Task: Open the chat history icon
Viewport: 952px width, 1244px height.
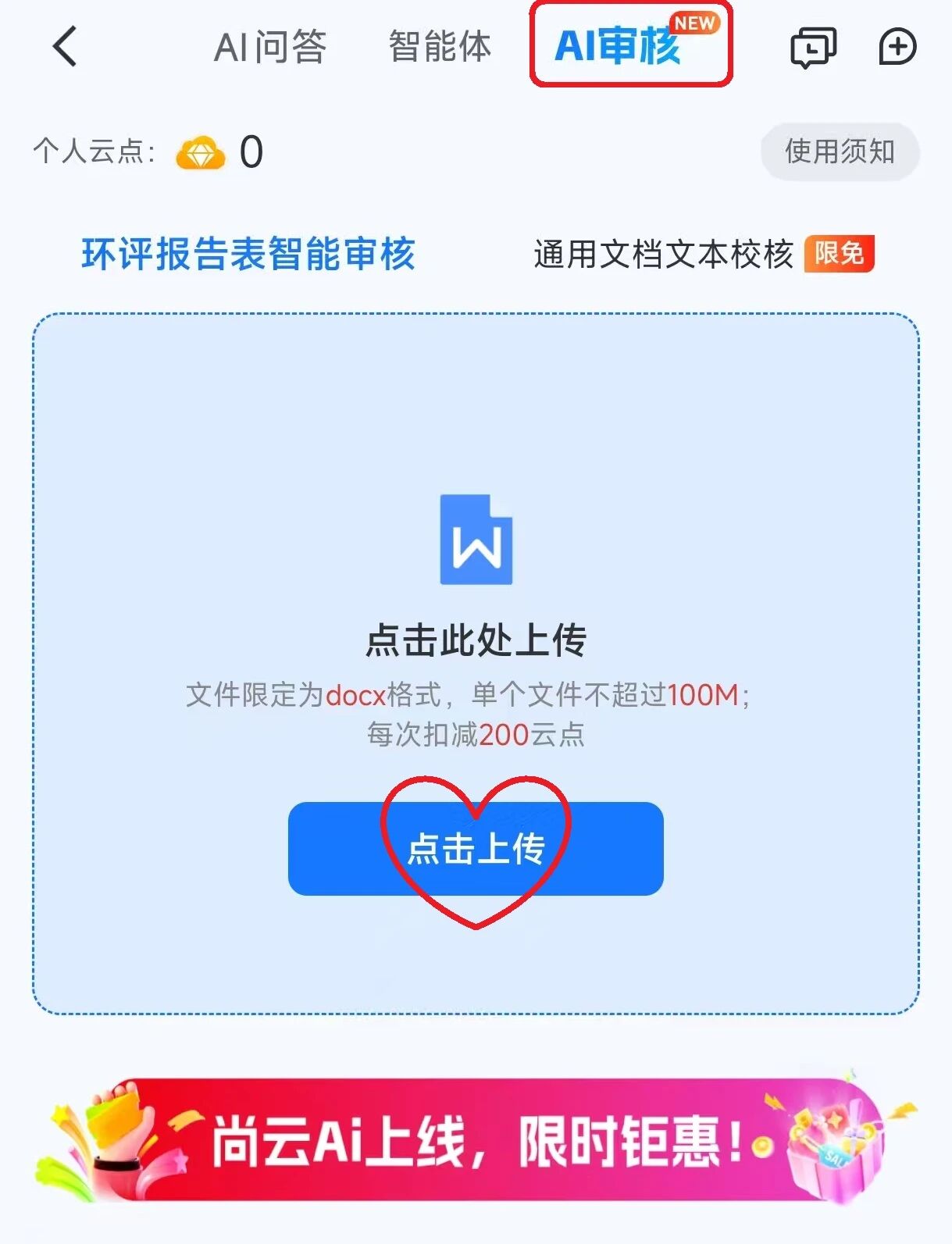Action: click(x=813, y=48)
